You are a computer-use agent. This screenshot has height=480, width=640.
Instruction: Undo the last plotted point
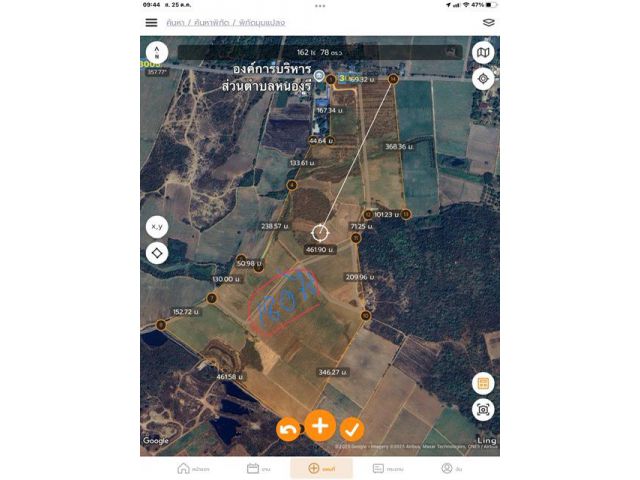coord(288,429)
